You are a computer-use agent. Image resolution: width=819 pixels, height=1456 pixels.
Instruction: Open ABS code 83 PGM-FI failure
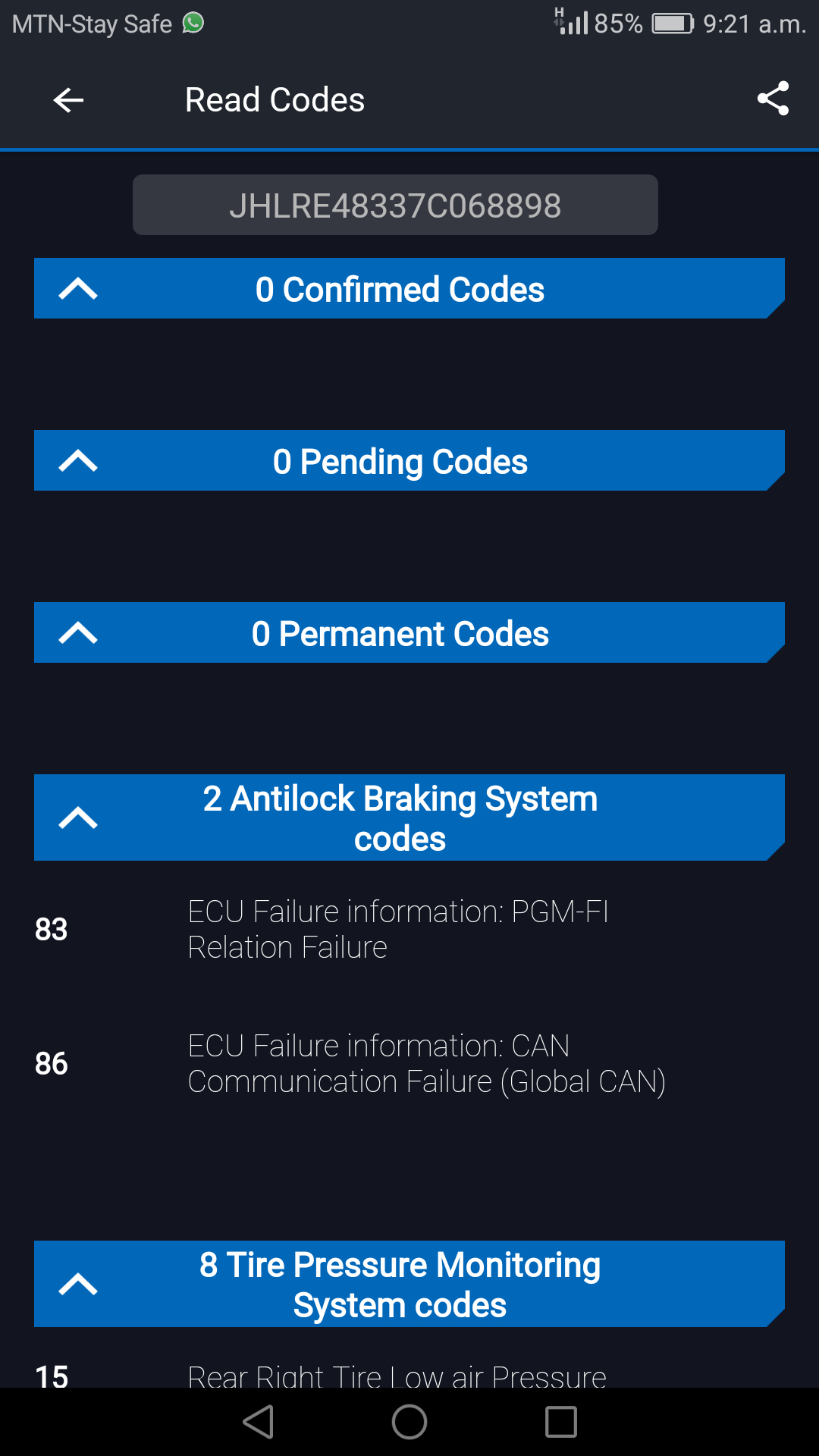click(x=398, y=929)
